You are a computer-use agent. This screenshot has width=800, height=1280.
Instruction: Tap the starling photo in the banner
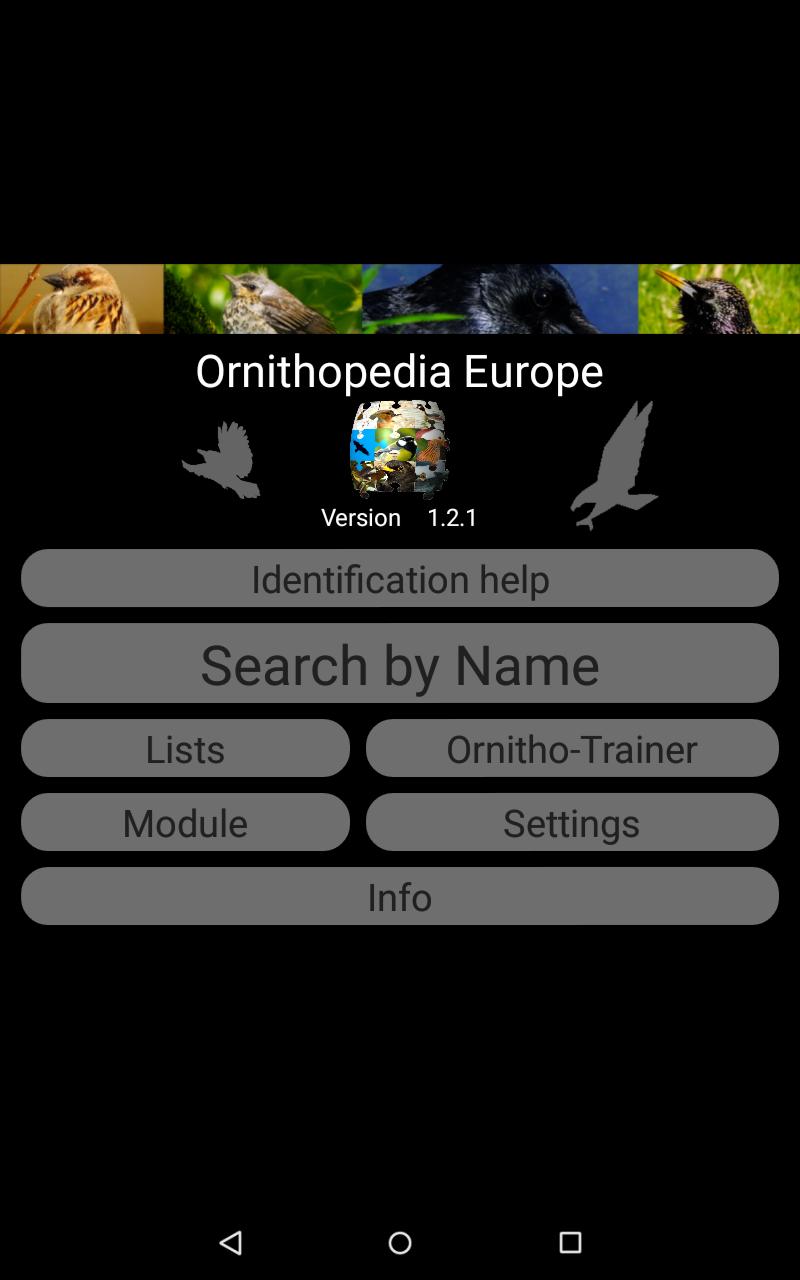[x=718, y=298]
